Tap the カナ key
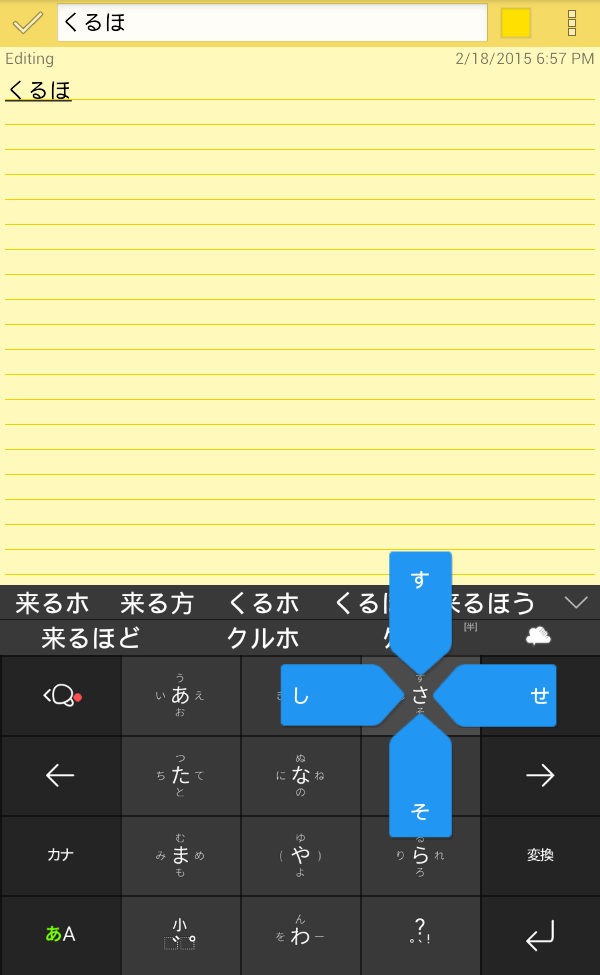This screenshot has height=975, width=600. point(60,855)
